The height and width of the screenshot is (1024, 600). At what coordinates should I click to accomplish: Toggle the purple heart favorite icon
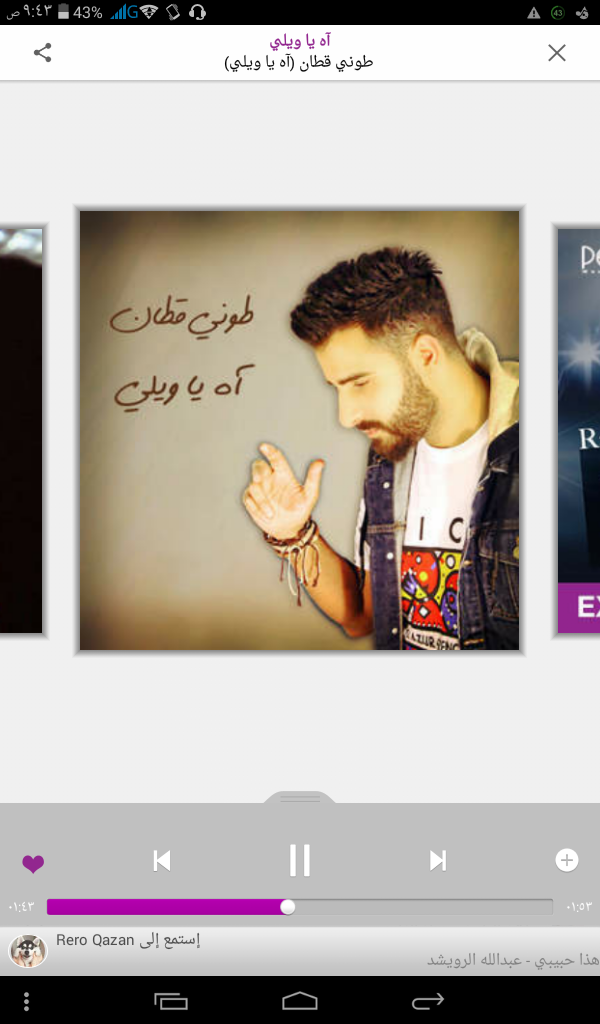pyautogui.click(x=33, y=863)
